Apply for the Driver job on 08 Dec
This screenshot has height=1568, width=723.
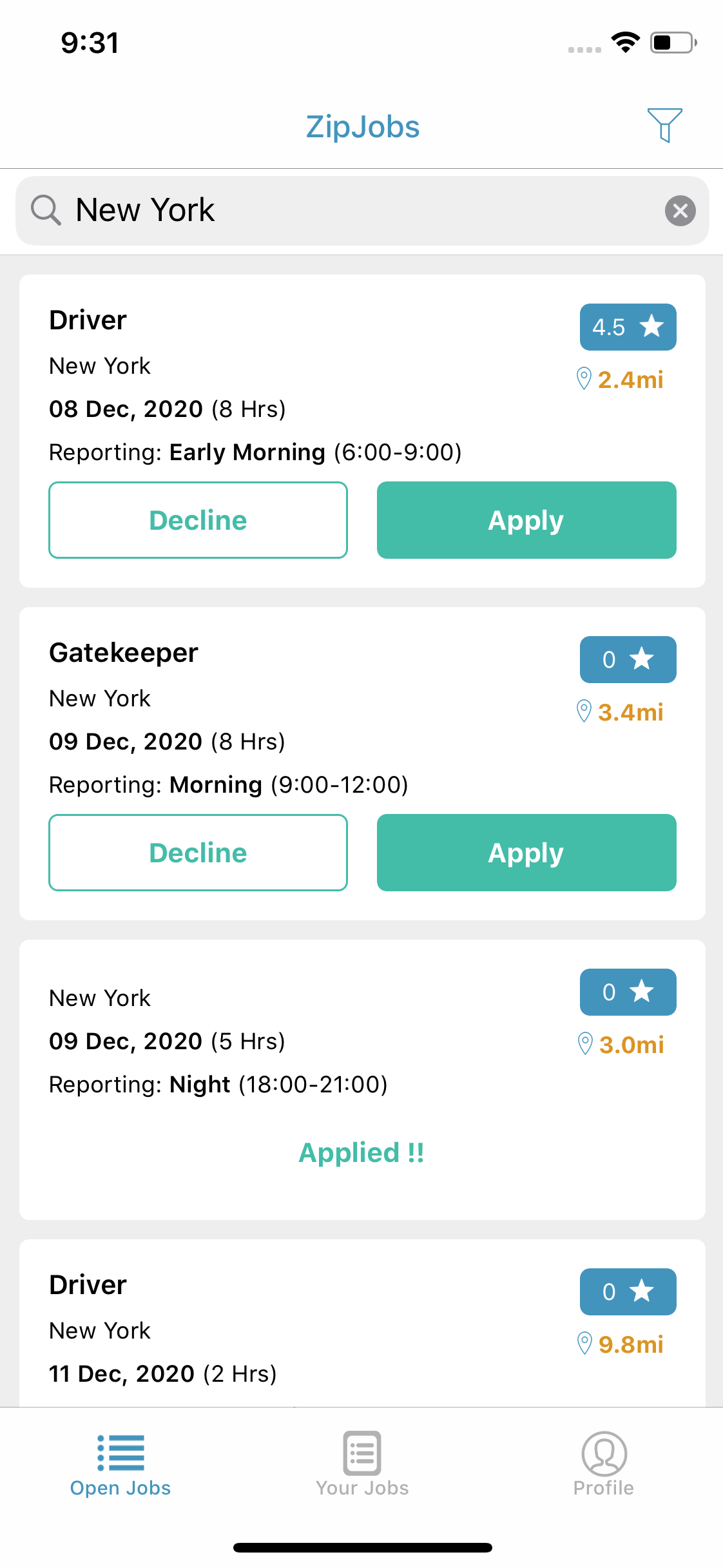526,520
